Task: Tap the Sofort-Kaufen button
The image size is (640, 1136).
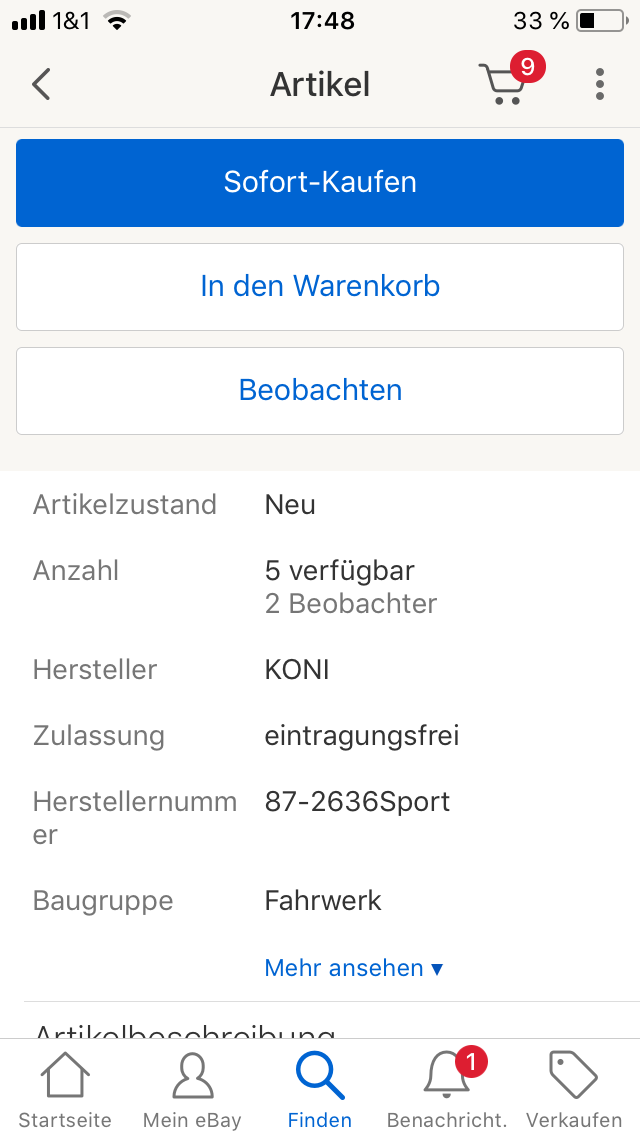Action: [320, 183]
